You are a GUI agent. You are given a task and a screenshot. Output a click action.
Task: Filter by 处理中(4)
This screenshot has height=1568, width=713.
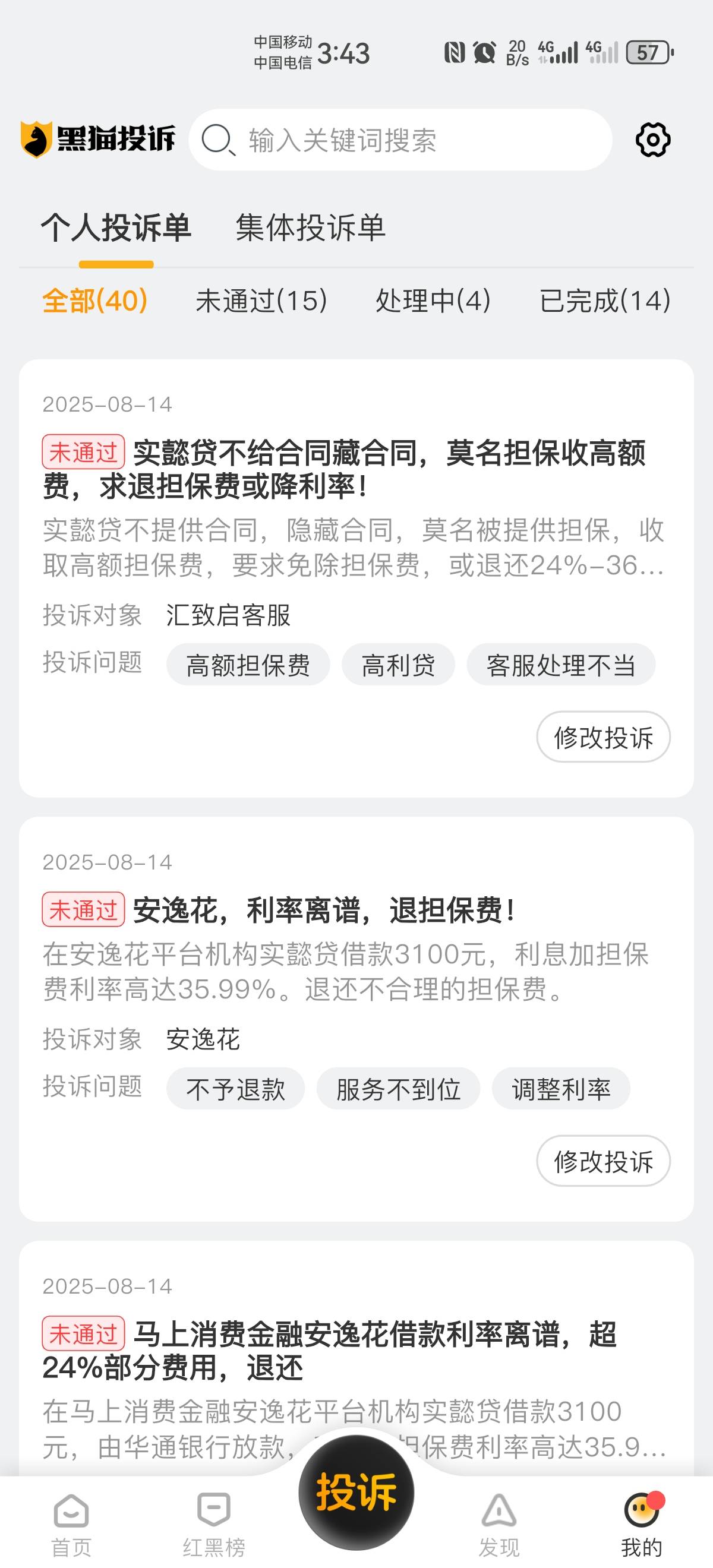(x=433, y=301)
